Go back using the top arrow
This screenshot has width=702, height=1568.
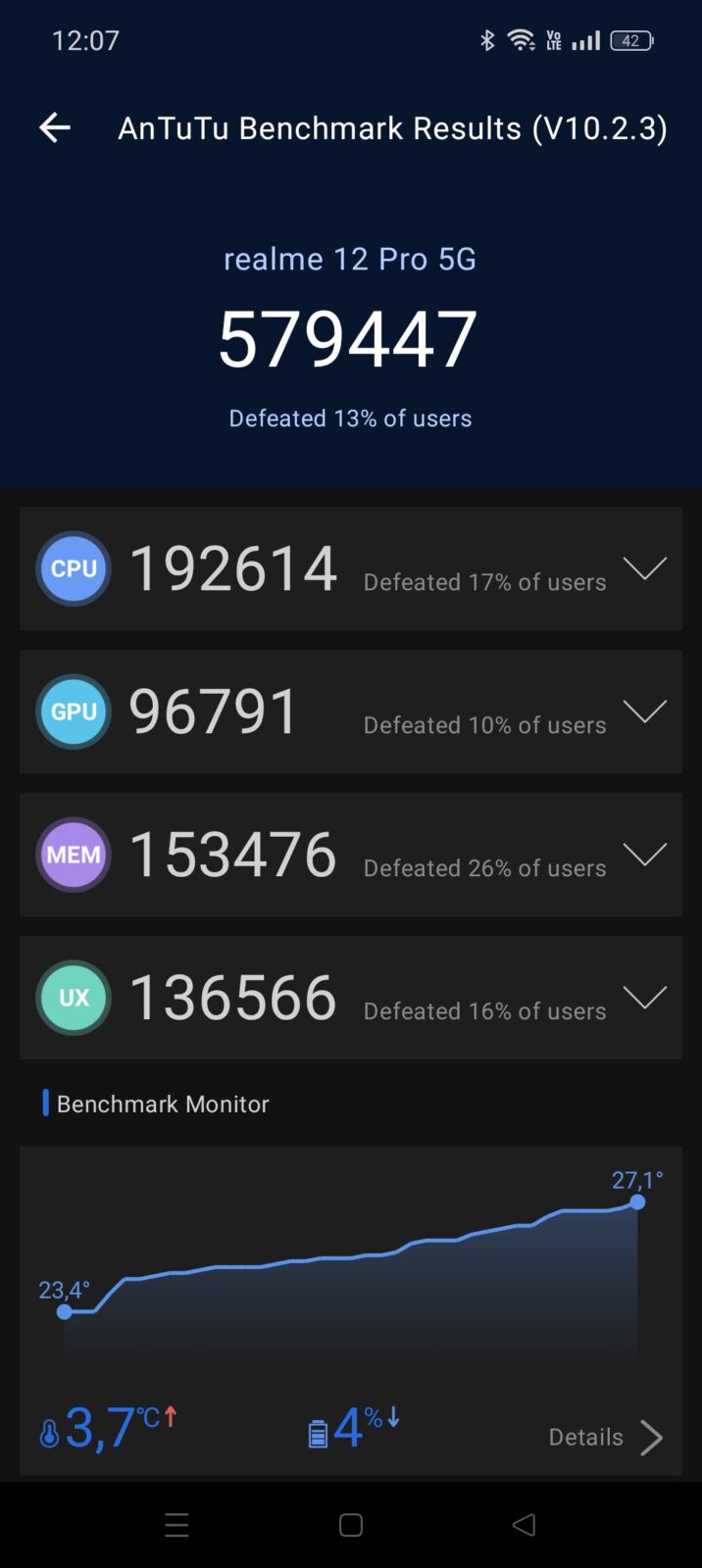[x=55, y=127]
